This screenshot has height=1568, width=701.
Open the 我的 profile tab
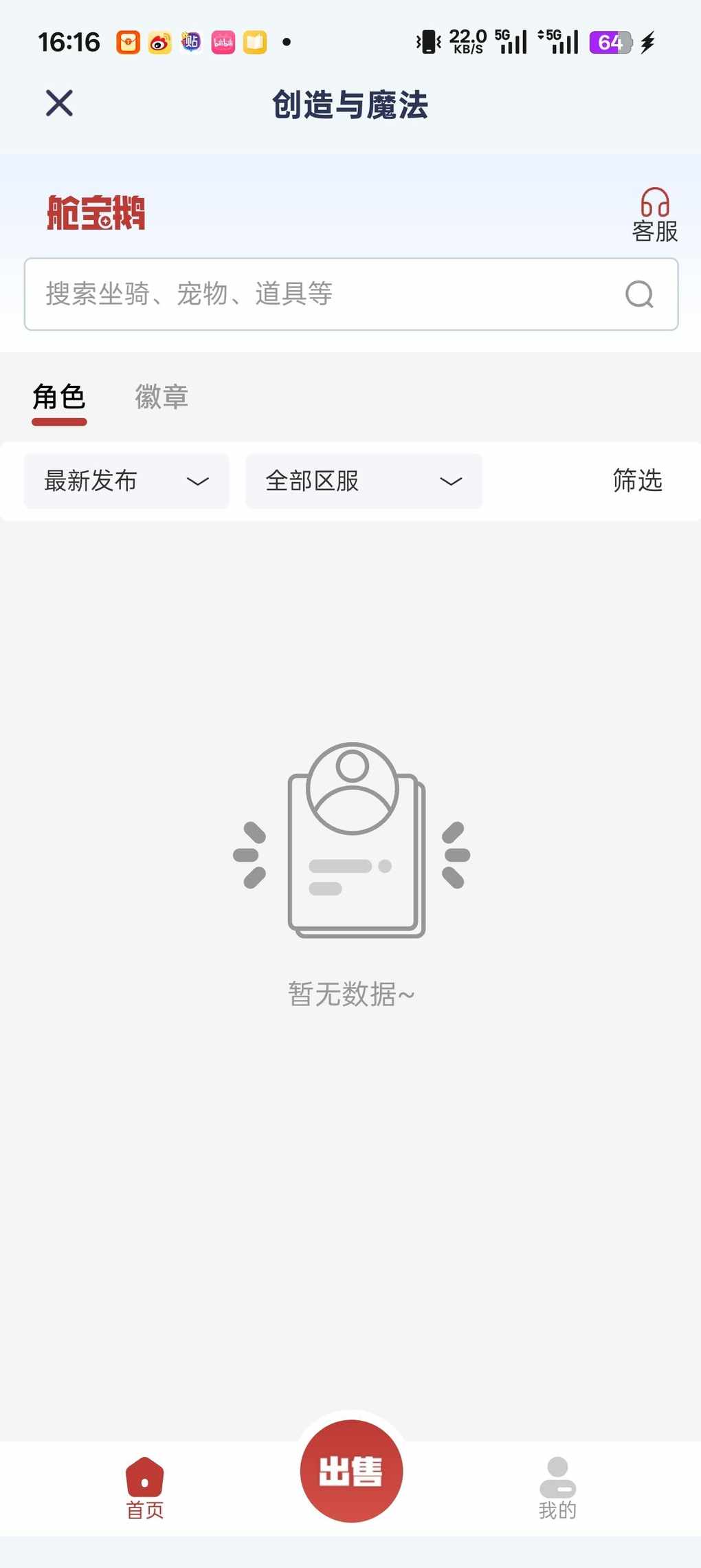(x=557, y=1488)
